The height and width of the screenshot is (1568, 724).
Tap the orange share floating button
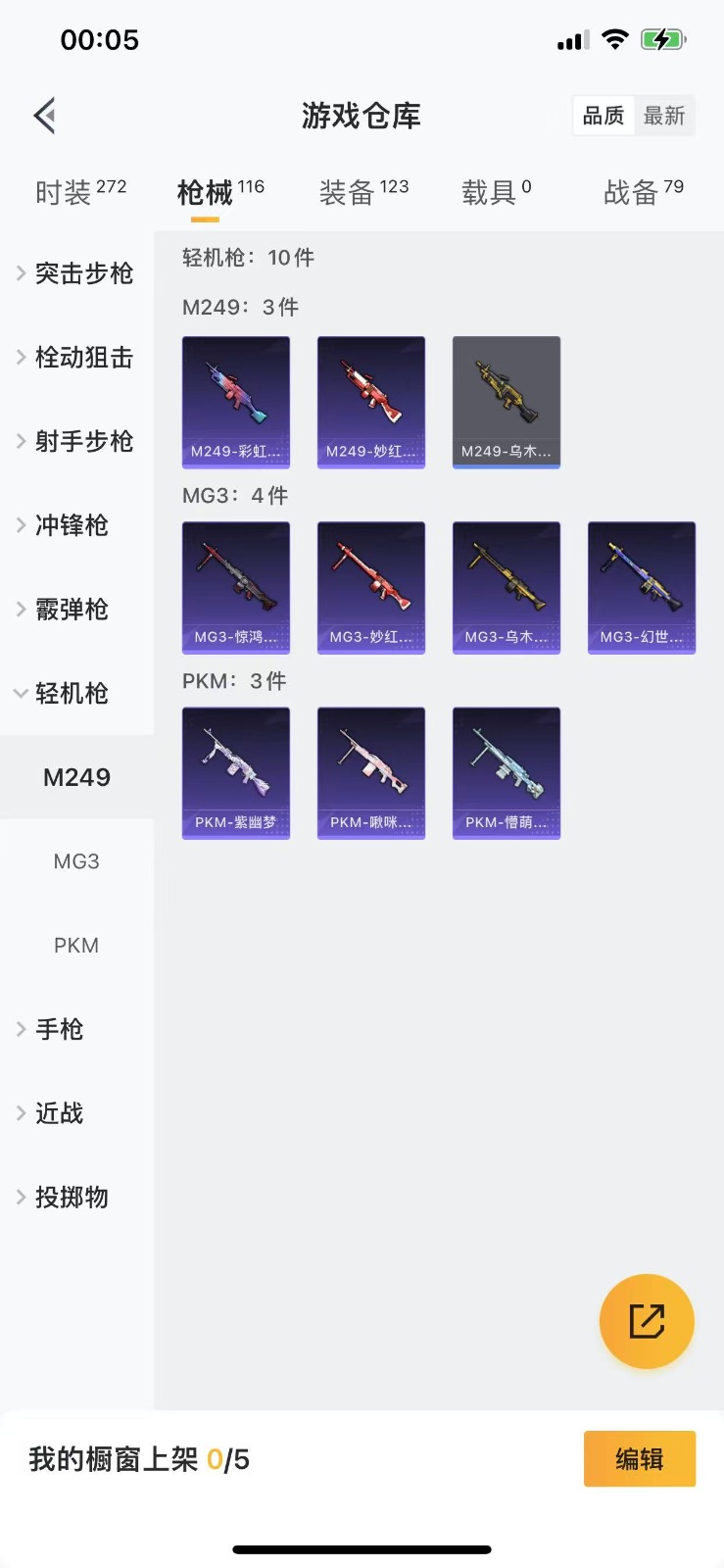pyautogui.click(x=647, y=1321)
